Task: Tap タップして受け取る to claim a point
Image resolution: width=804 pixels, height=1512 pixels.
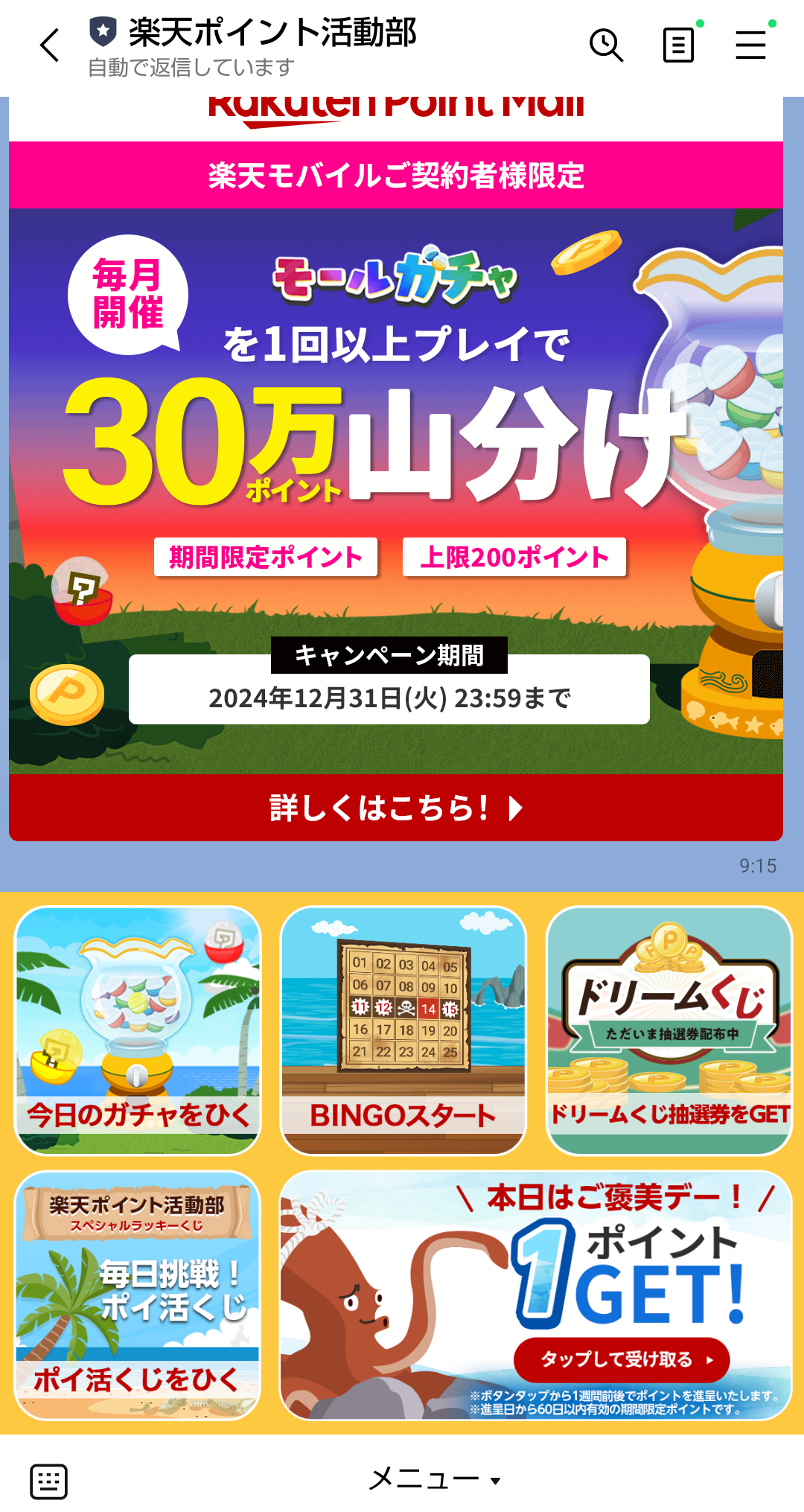Action: point(621,1359)
